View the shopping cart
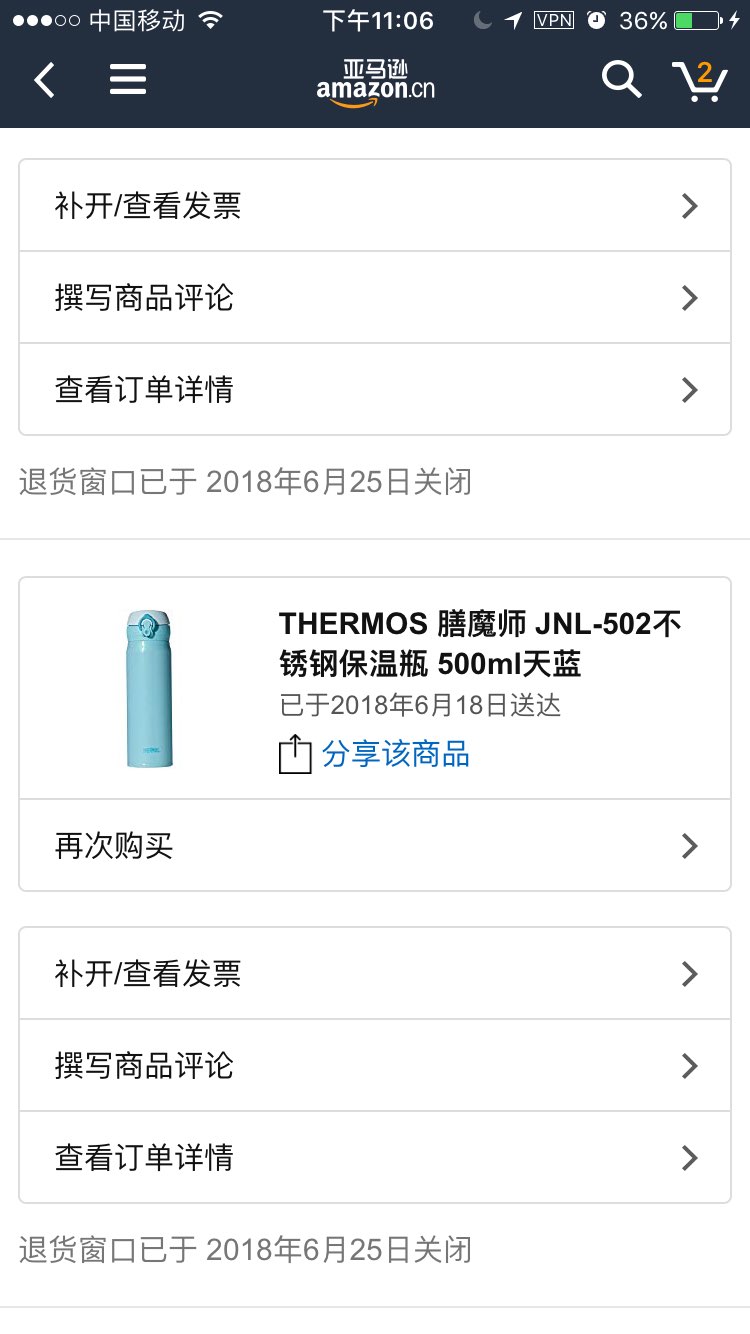 pos(699,80)
